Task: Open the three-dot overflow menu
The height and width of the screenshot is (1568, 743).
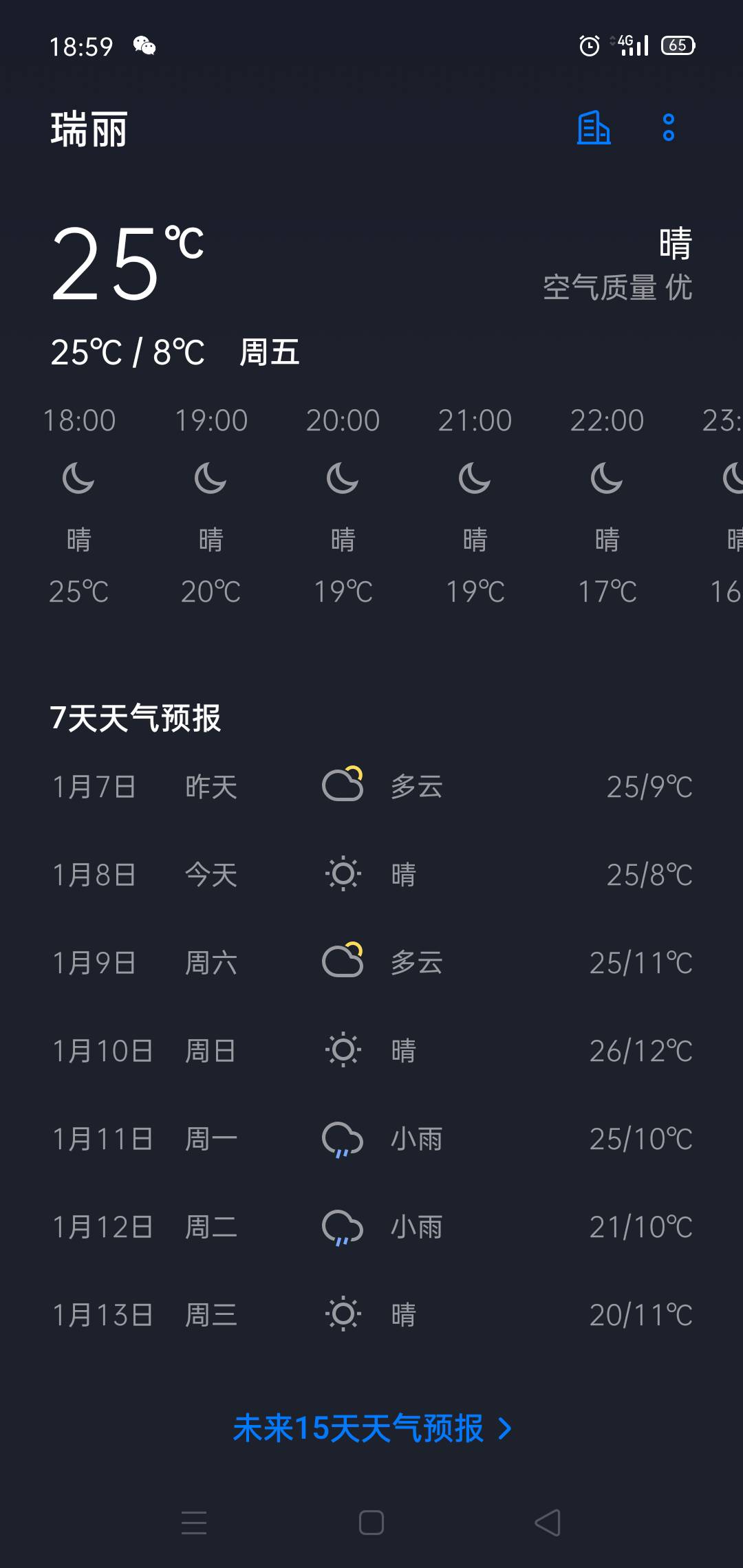Action: pos(668,128)
